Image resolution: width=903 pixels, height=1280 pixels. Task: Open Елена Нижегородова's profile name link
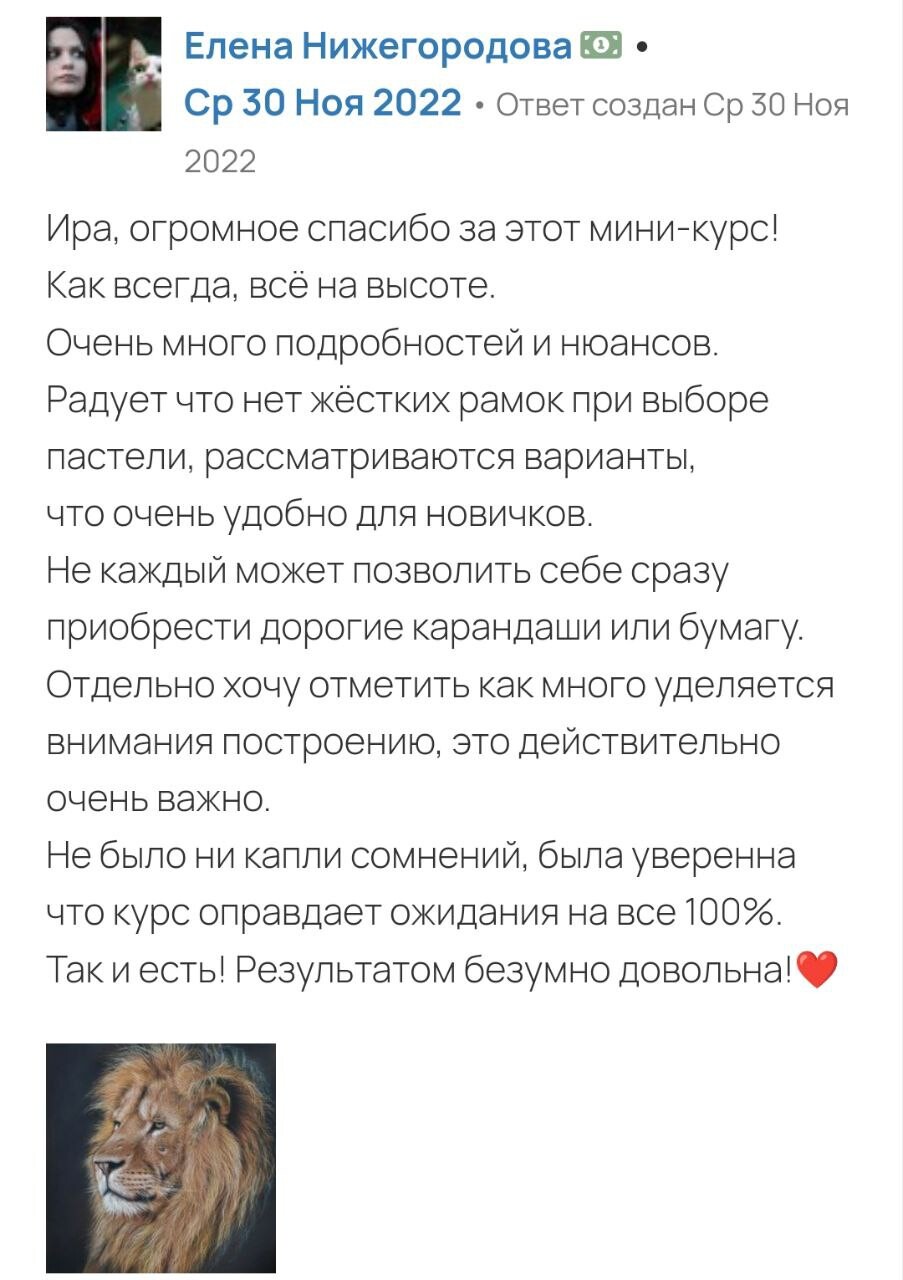pos(378,45)
